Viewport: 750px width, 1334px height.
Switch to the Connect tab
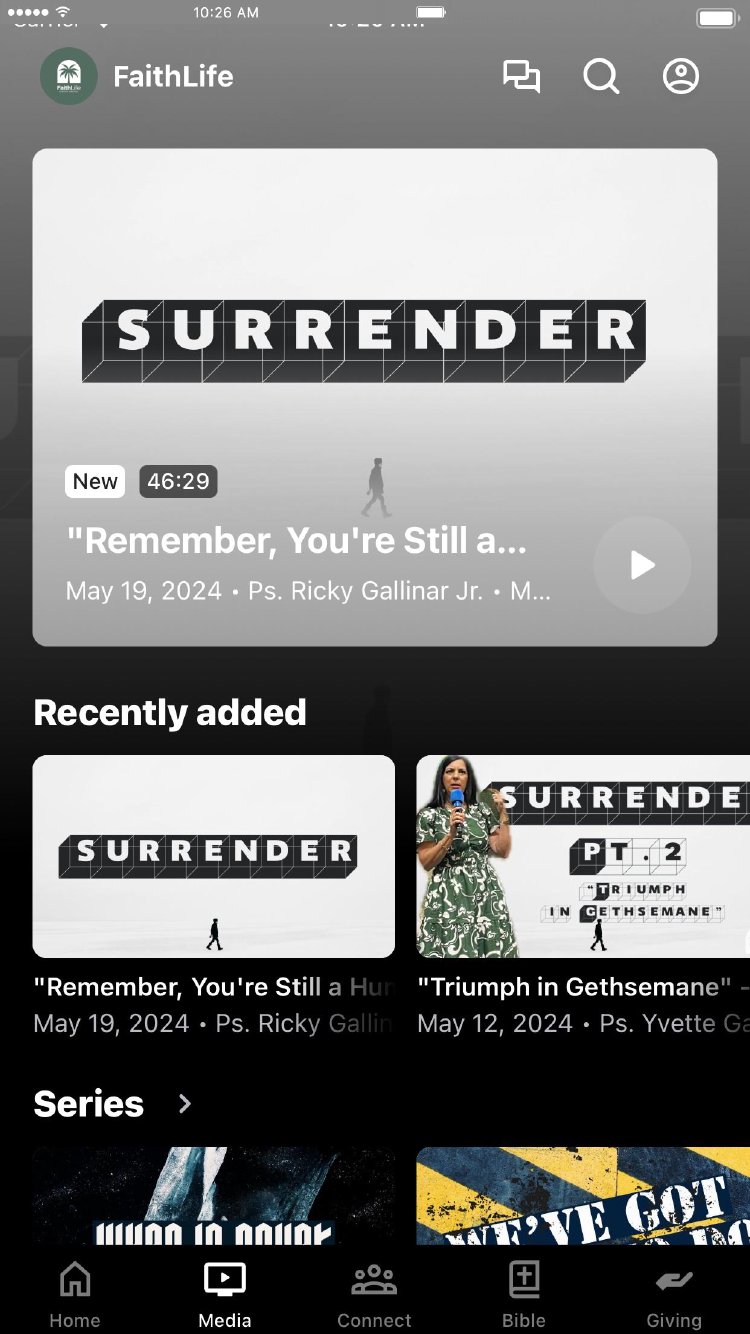point(374,1294)
